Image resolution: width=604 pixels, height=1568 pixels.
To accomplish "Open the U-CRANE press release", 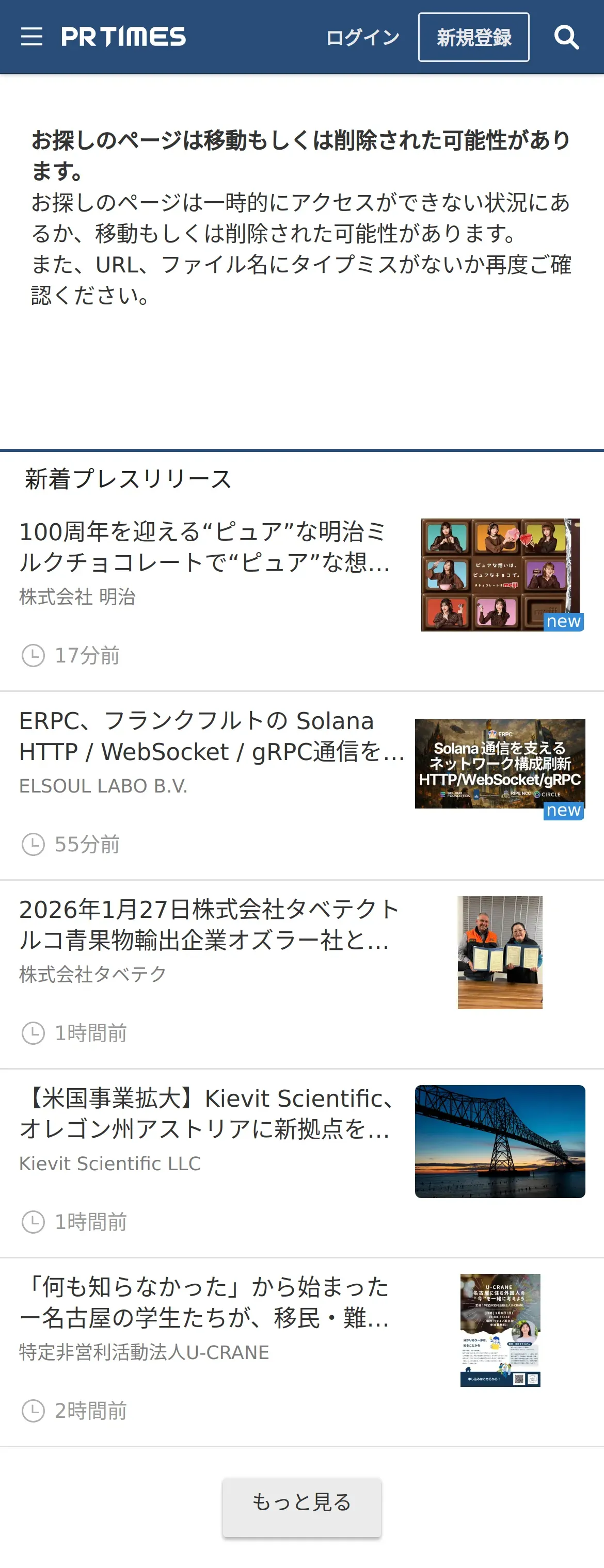I will 204,1302.
